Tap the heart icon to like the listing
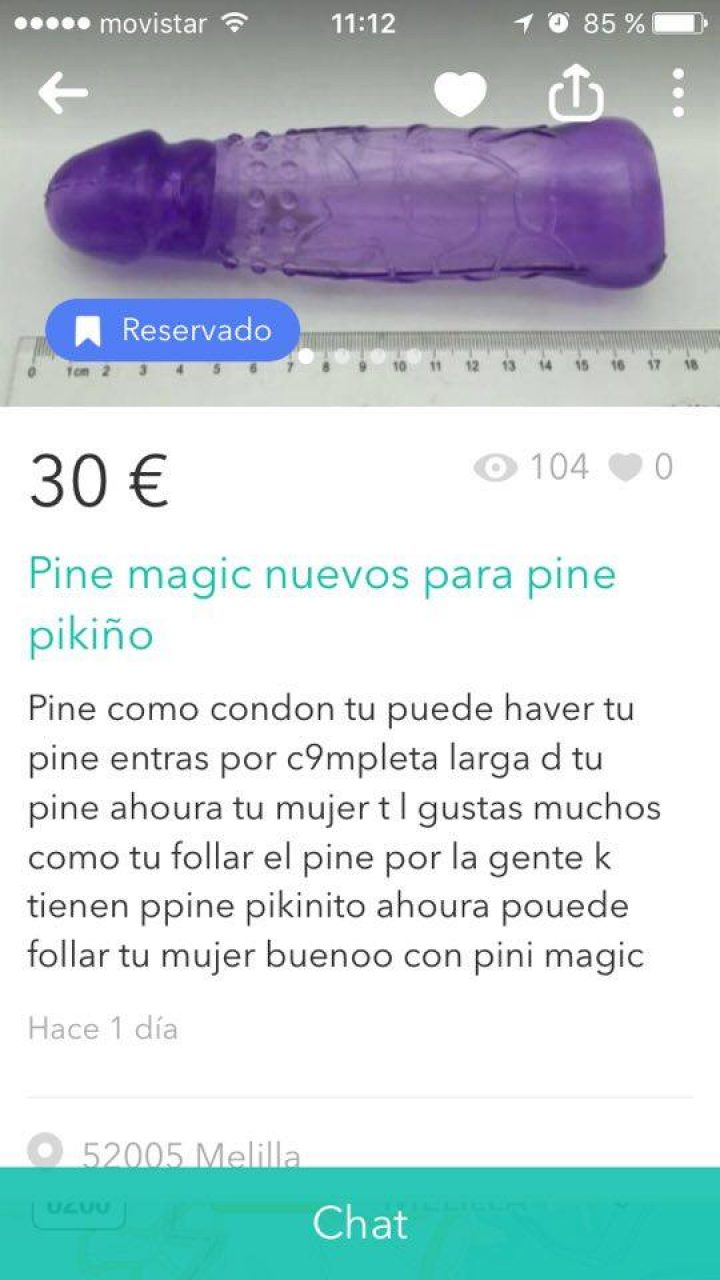The height and width of the screenshot is (1280, 720). coord(459,93)
